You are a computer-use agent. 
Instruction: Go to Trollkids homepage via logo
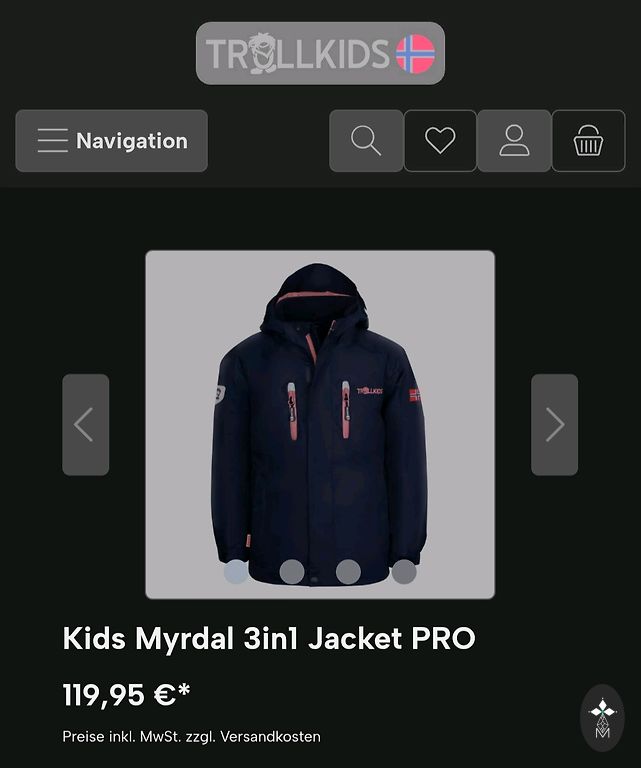click(320, 53)
